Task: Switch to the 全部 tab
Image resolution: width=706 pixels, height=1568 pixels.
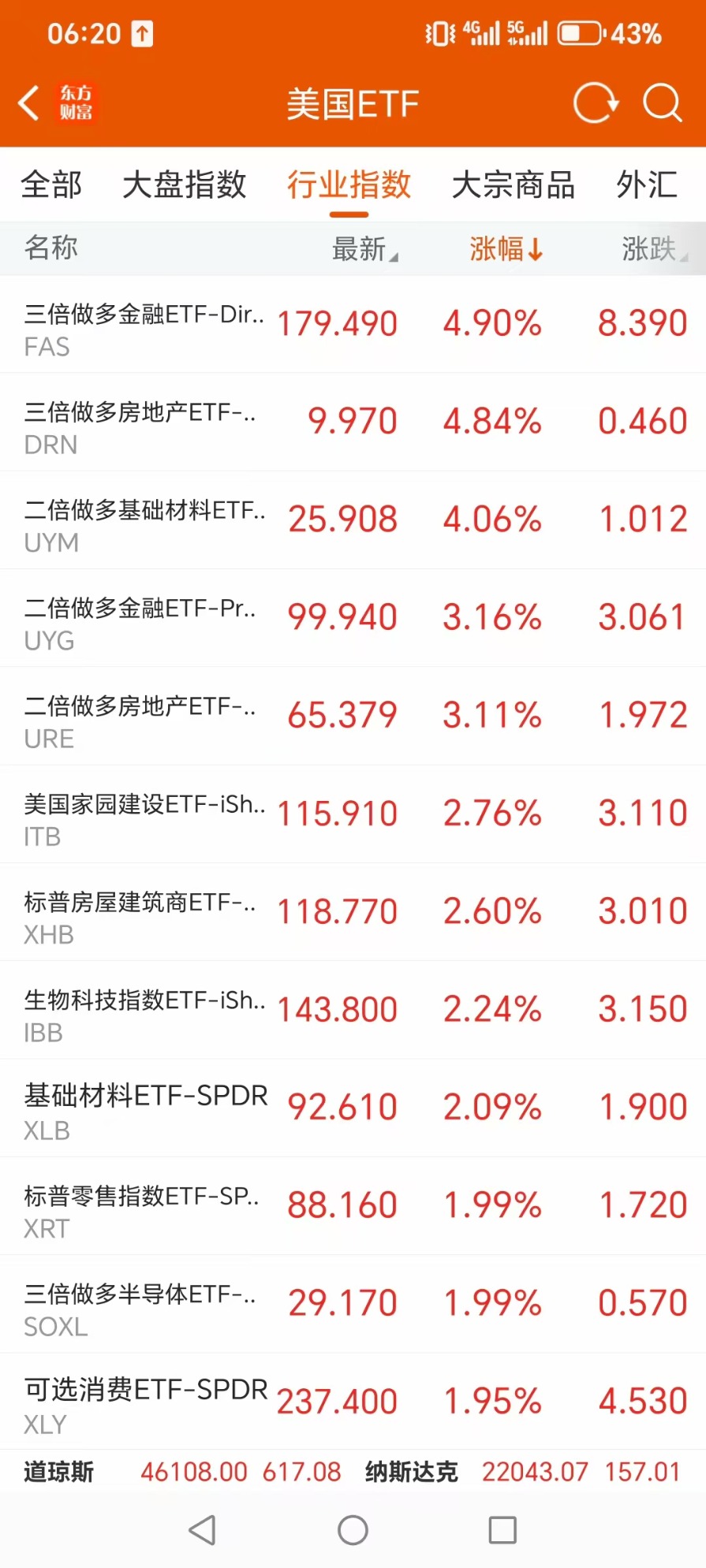Action: tap(51, 184)
